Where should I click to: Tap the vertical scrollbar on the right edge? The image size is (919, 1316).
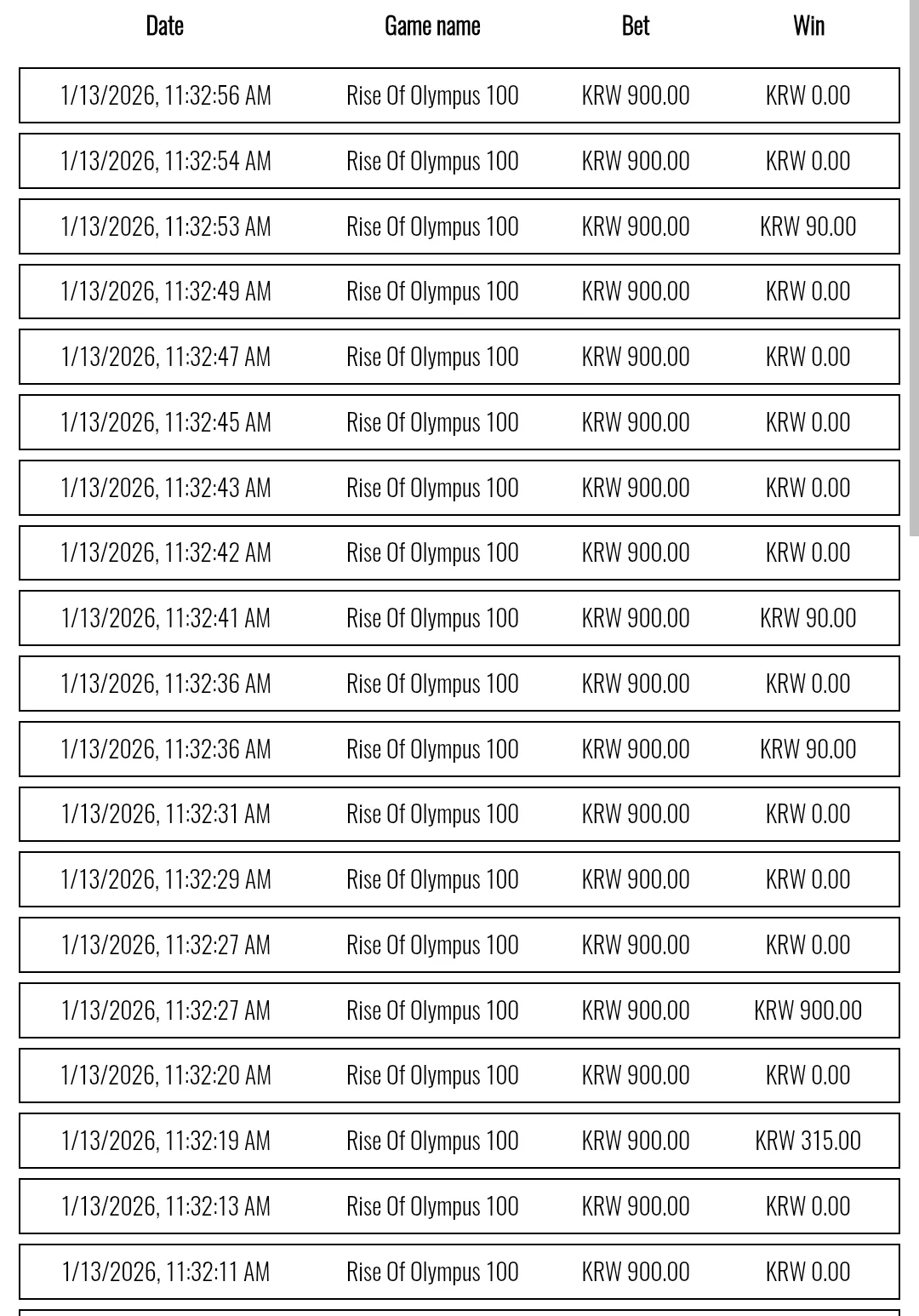click(914, 268)
